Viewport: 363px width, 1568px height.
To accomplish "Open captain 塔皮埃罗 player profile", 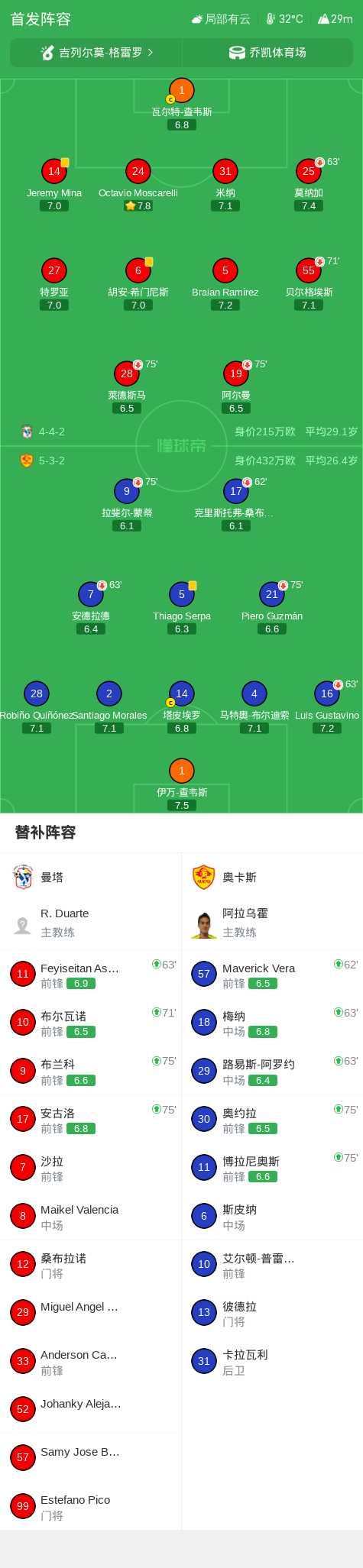I will [182, 708].
